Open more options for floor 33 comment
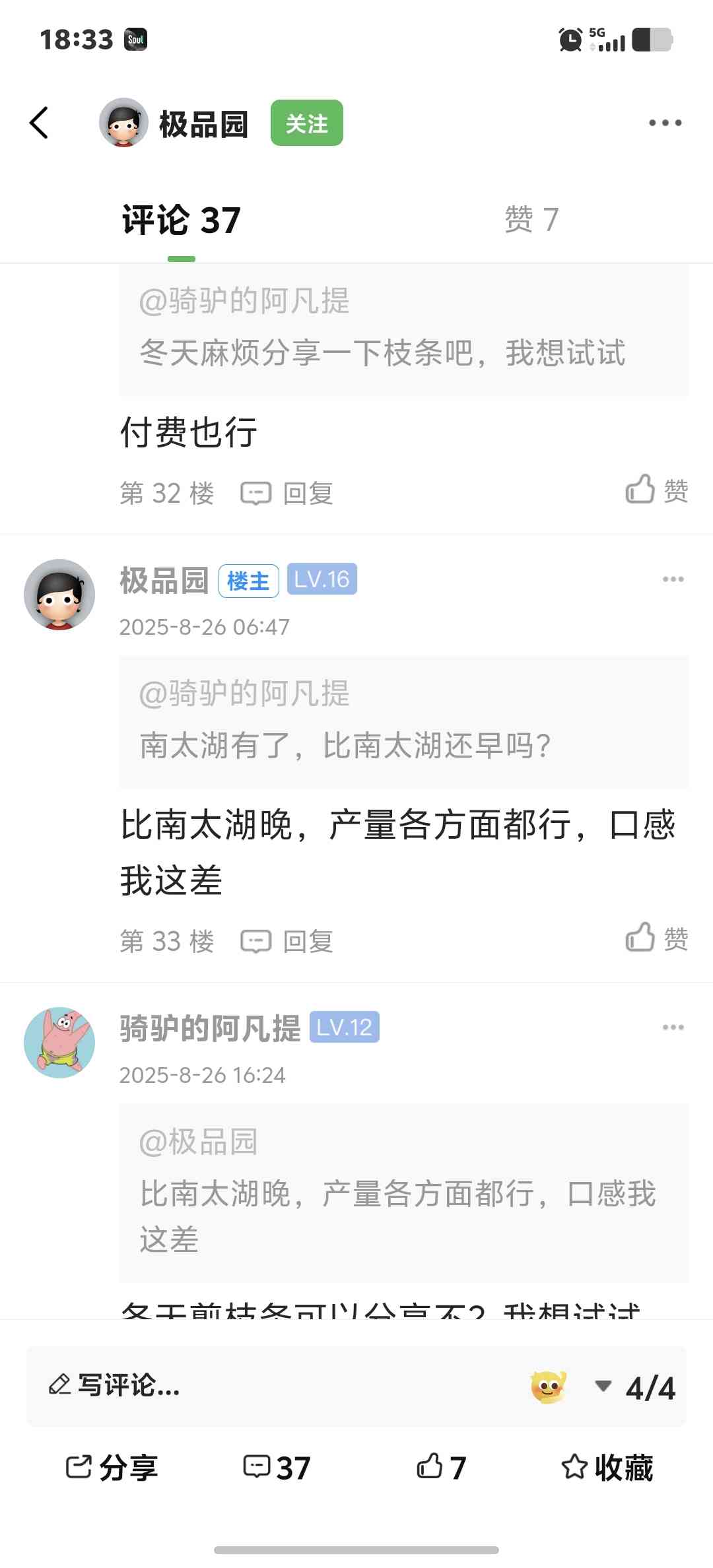The image size is (713, 1568). coord(673,579)
